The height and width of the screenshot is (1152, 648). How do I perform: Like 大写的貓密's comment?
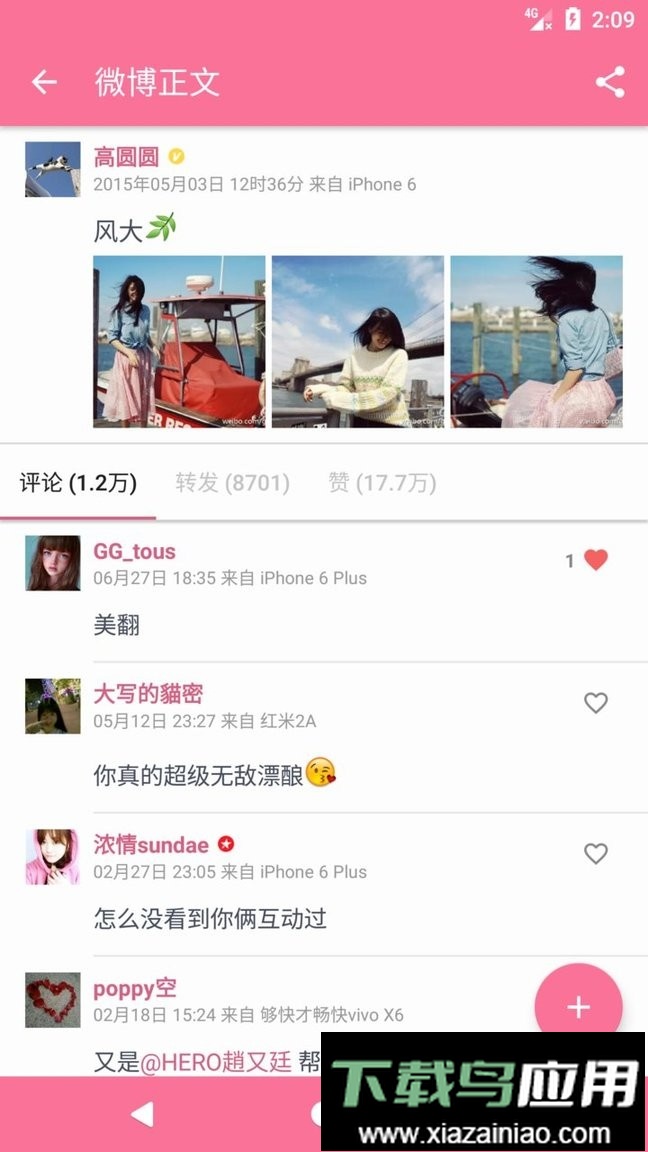(596, 703)
